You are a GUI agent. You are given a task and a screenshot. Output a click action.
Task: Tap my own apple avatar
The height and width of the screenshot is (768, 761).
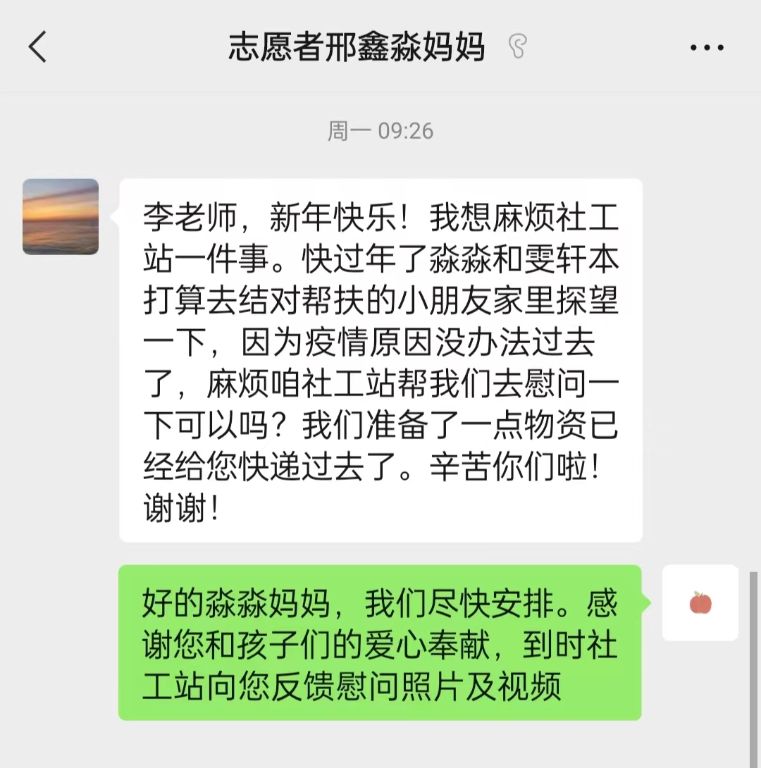click(x=700, y=603)
